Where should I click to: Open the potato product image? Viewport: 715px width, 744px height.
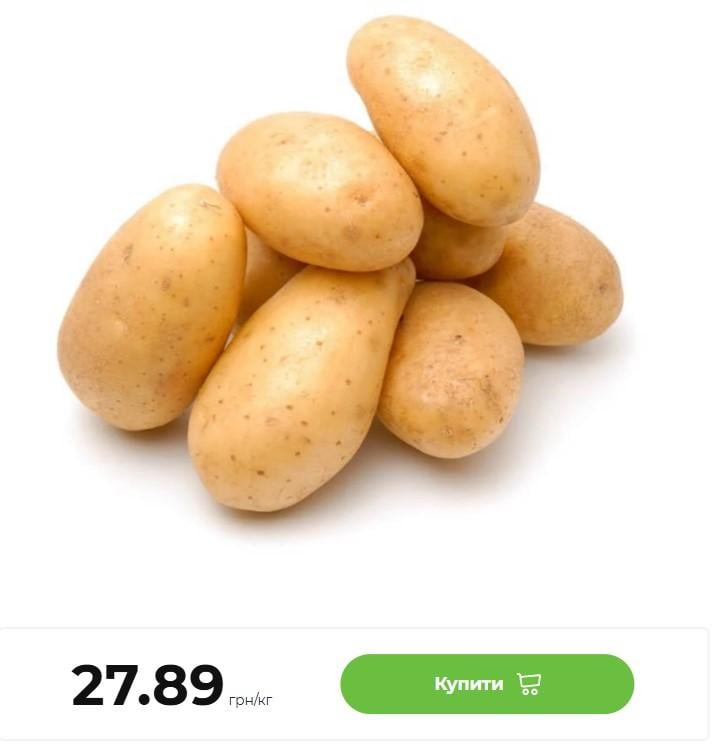[340, 270]
